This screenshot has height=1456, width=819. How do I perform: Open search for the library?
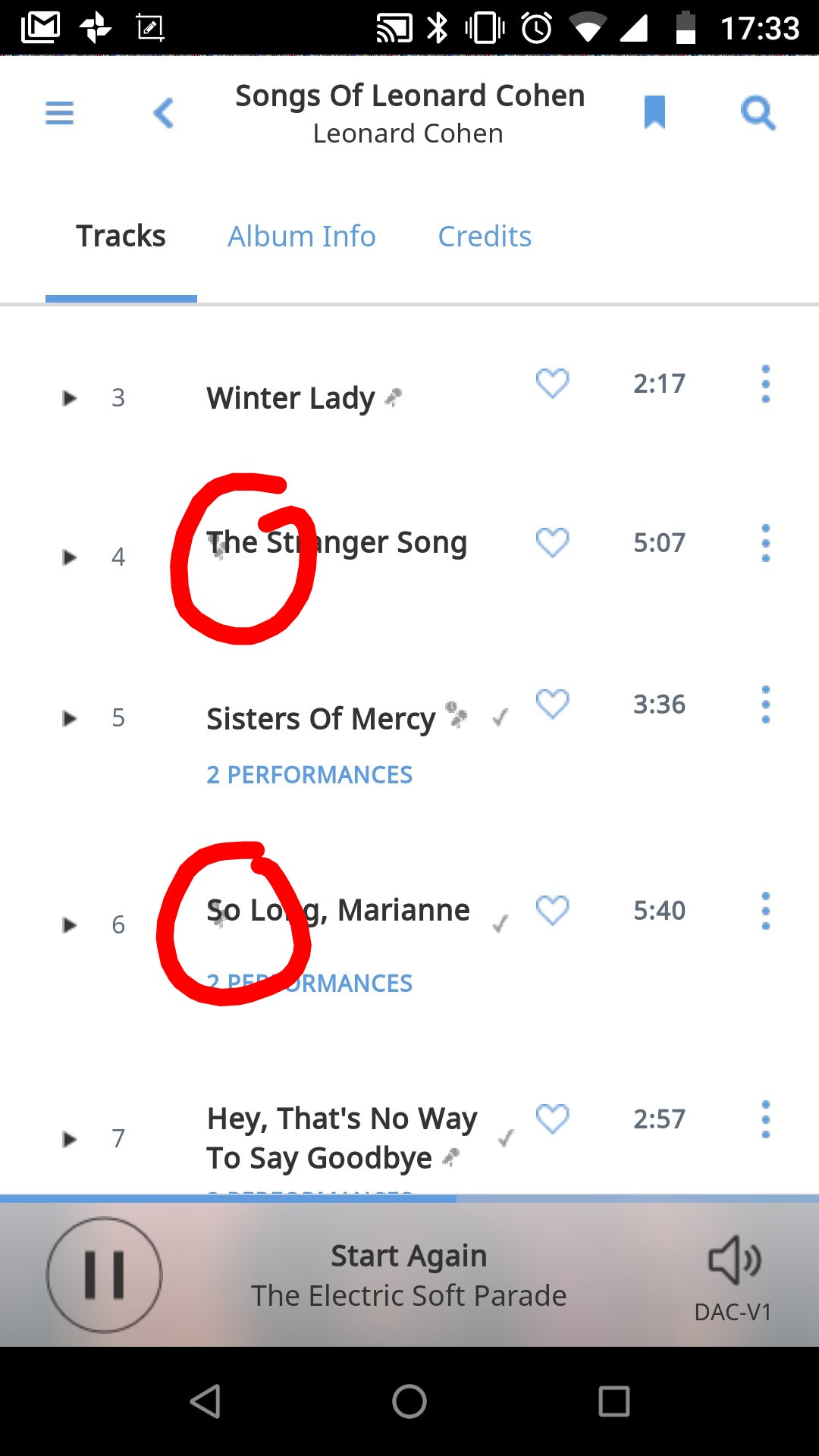(758, 112)
